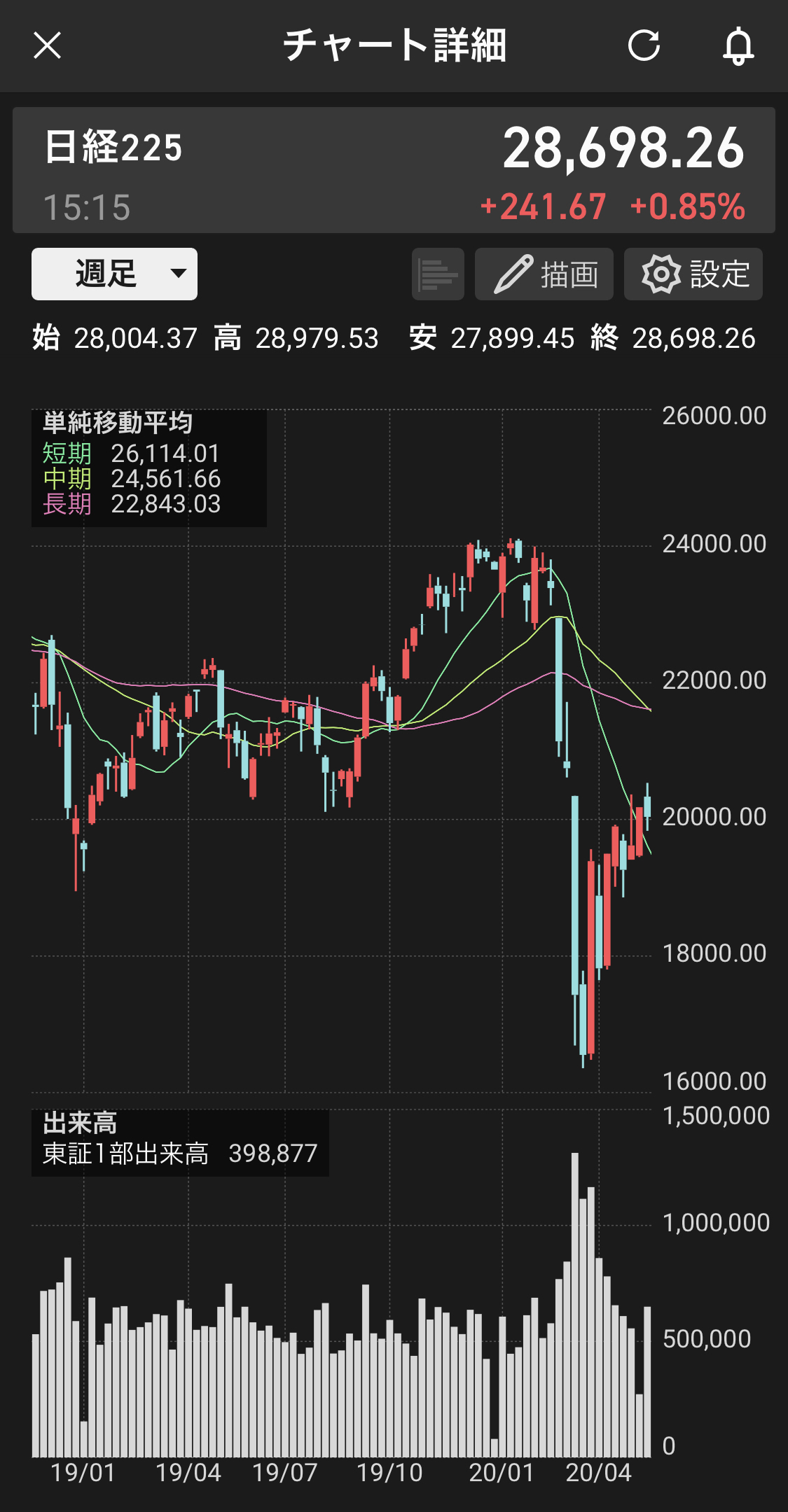Open the 週足 timeframe dropdown

[114, 274]
